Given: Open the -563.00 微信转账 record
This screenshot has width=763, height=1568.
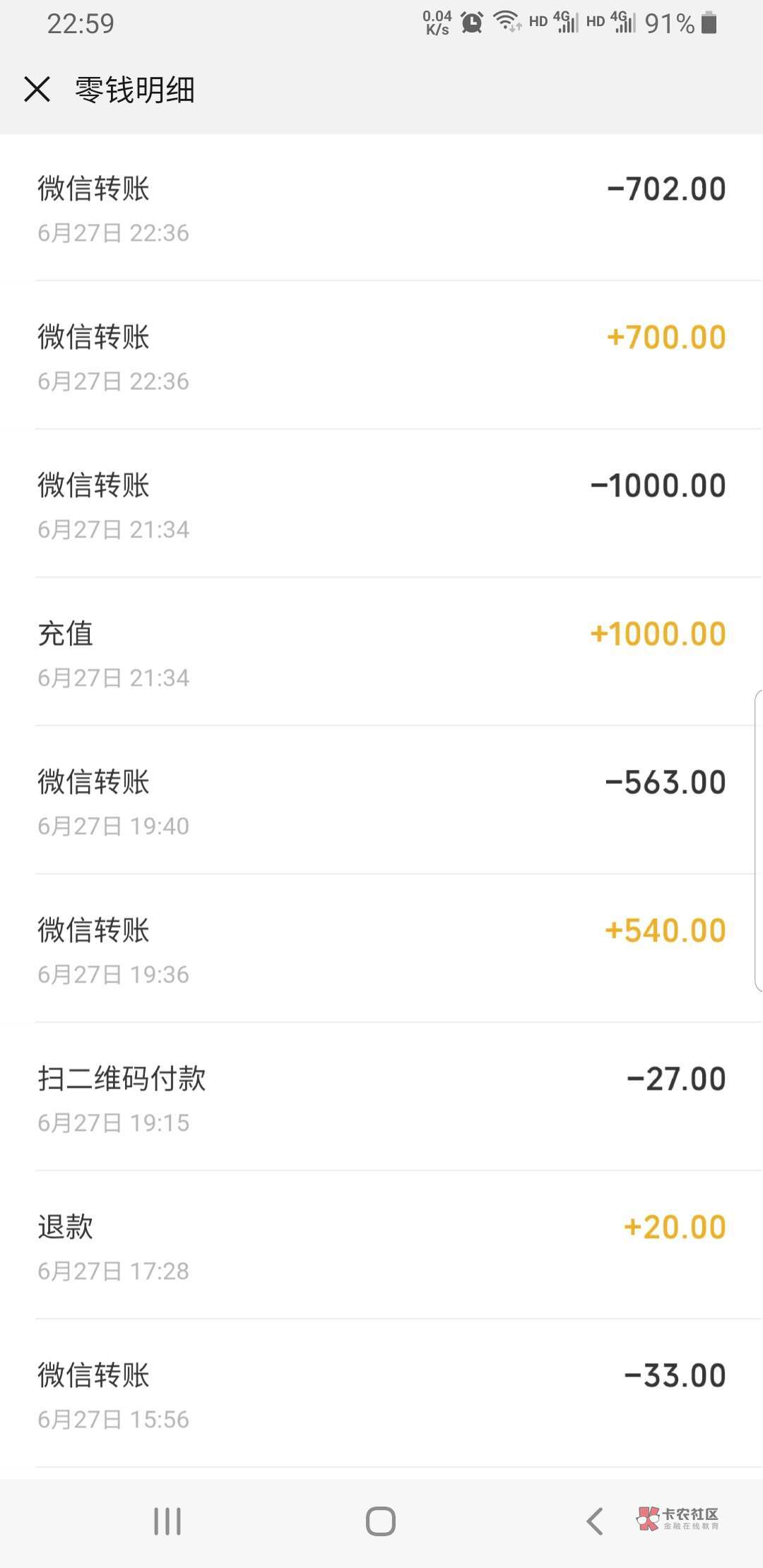Looking at the screenshot, I should tap(381, 800).
